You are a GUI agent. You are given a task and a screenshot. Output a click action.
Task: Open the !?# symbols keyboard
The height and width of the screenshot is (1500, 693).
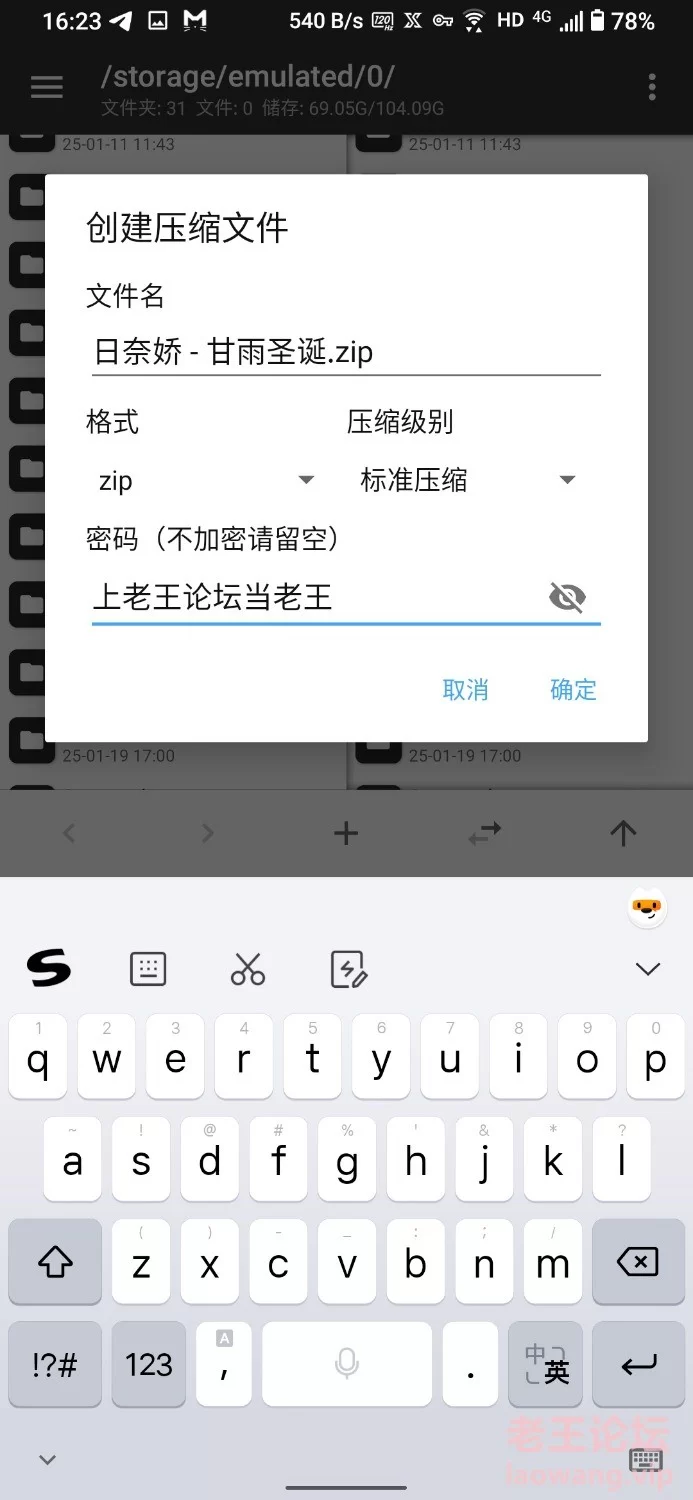coord(55,1364)
